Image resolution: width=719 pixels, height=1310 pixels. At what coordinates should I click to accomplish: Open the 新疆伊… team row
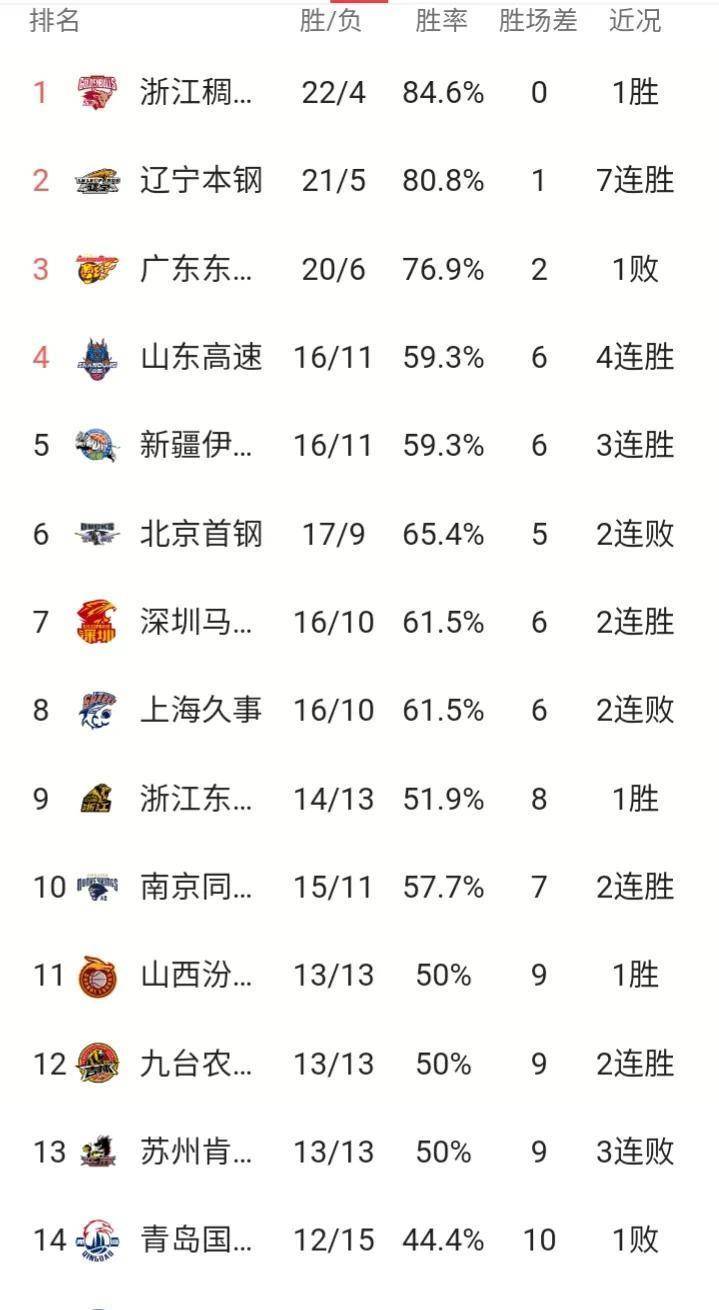[x=359, y=445]
